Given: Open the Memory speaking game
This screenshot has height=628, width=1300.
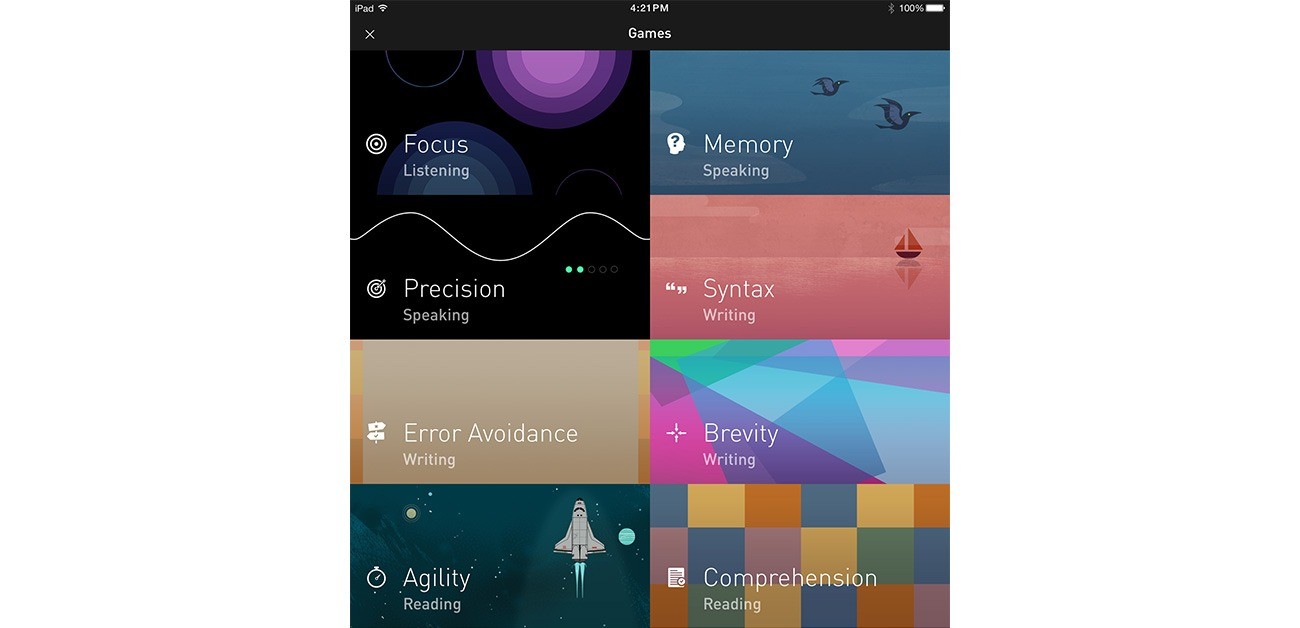Looking at the screenshot, I should click(x=799, y=124).
